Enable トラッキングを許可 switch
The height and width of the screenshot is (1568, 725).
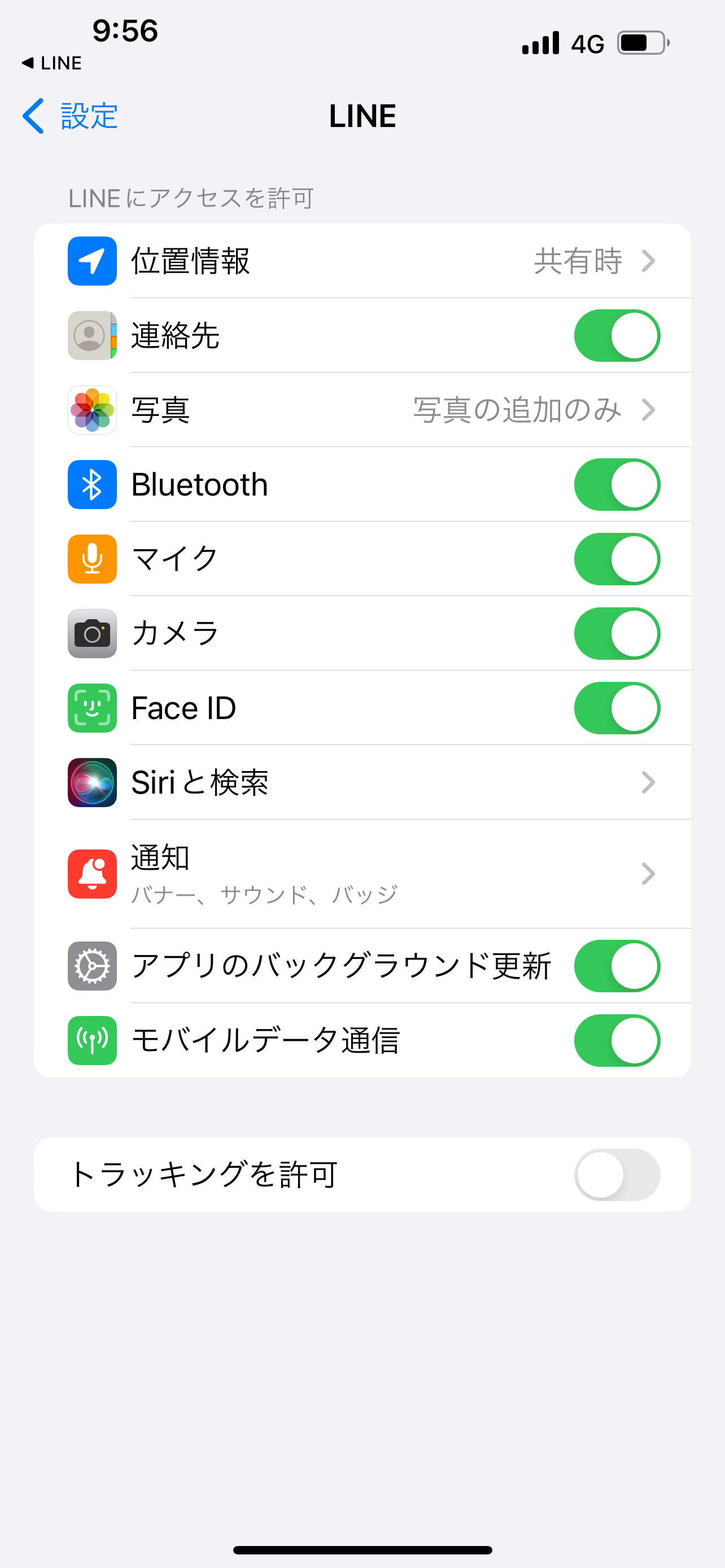coord(616,1174)
